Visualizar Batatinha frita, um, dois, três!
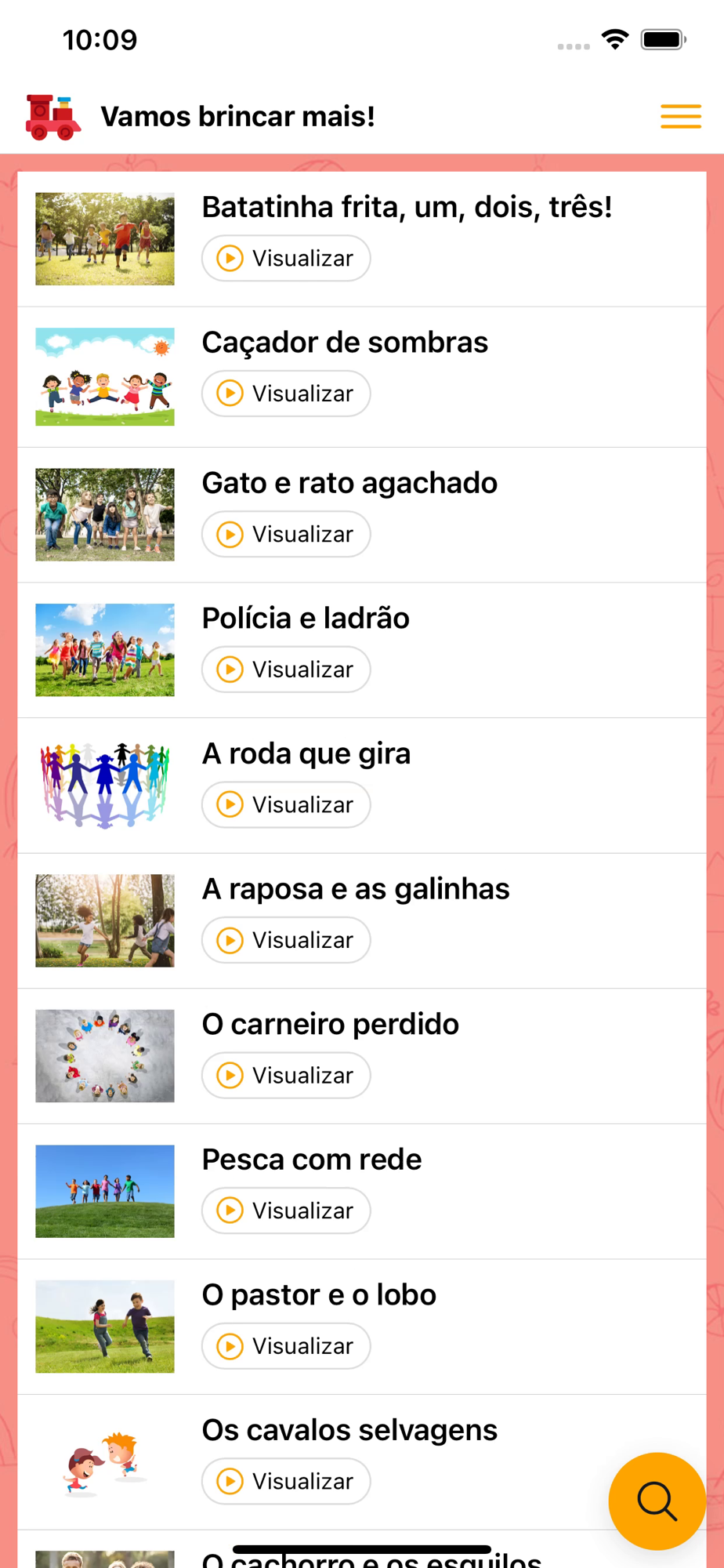 (x=286, y=258)
